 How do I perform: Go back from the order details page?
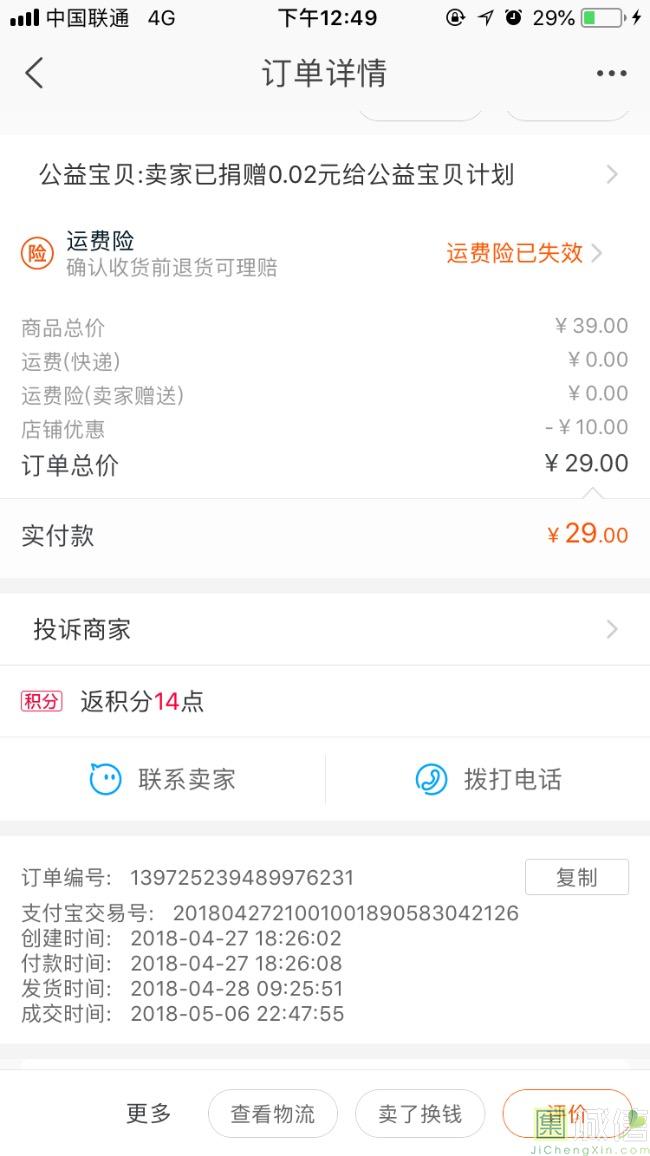(x=34, y=73)
